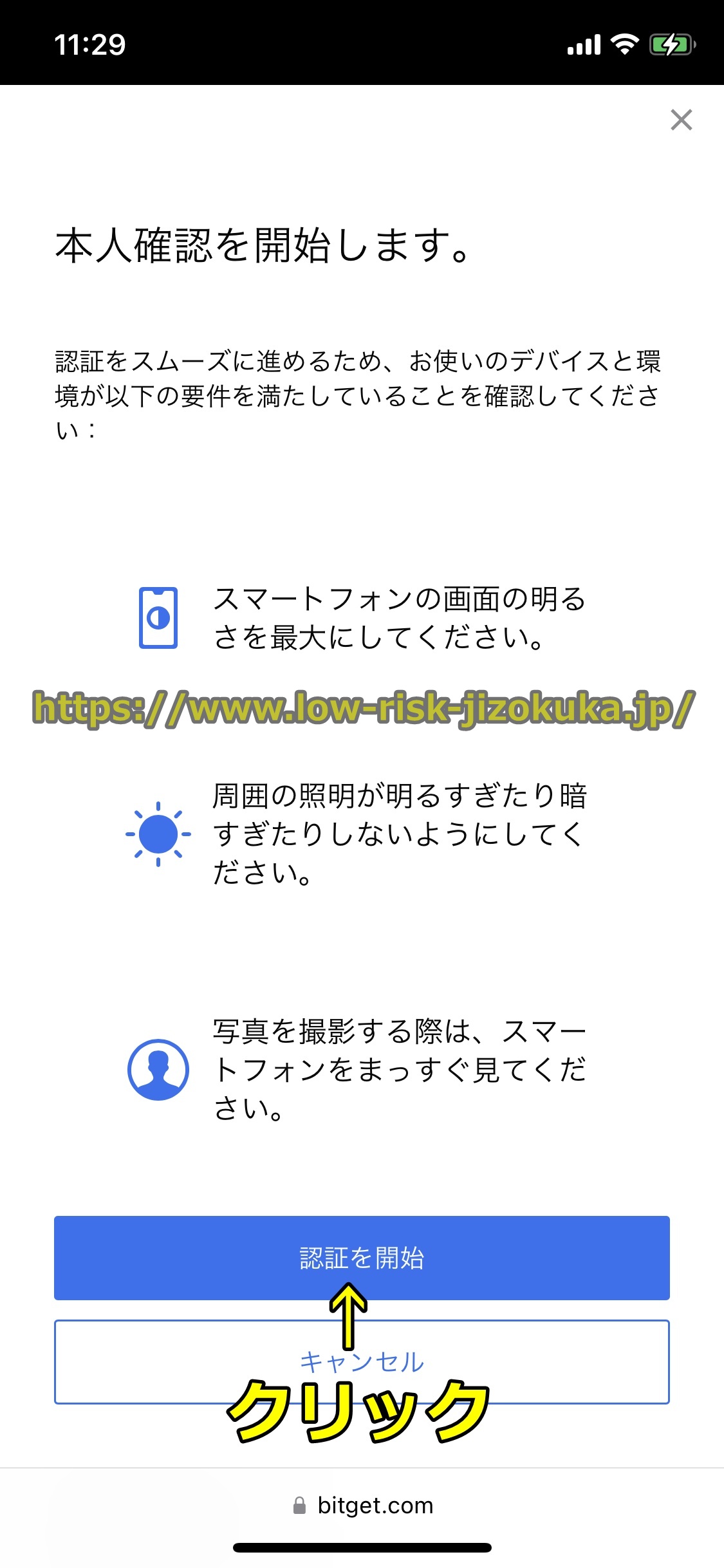Click the Wi-Fi icon in status bar
This screenshot has width=724, height=1568.
tap(623, 44)
